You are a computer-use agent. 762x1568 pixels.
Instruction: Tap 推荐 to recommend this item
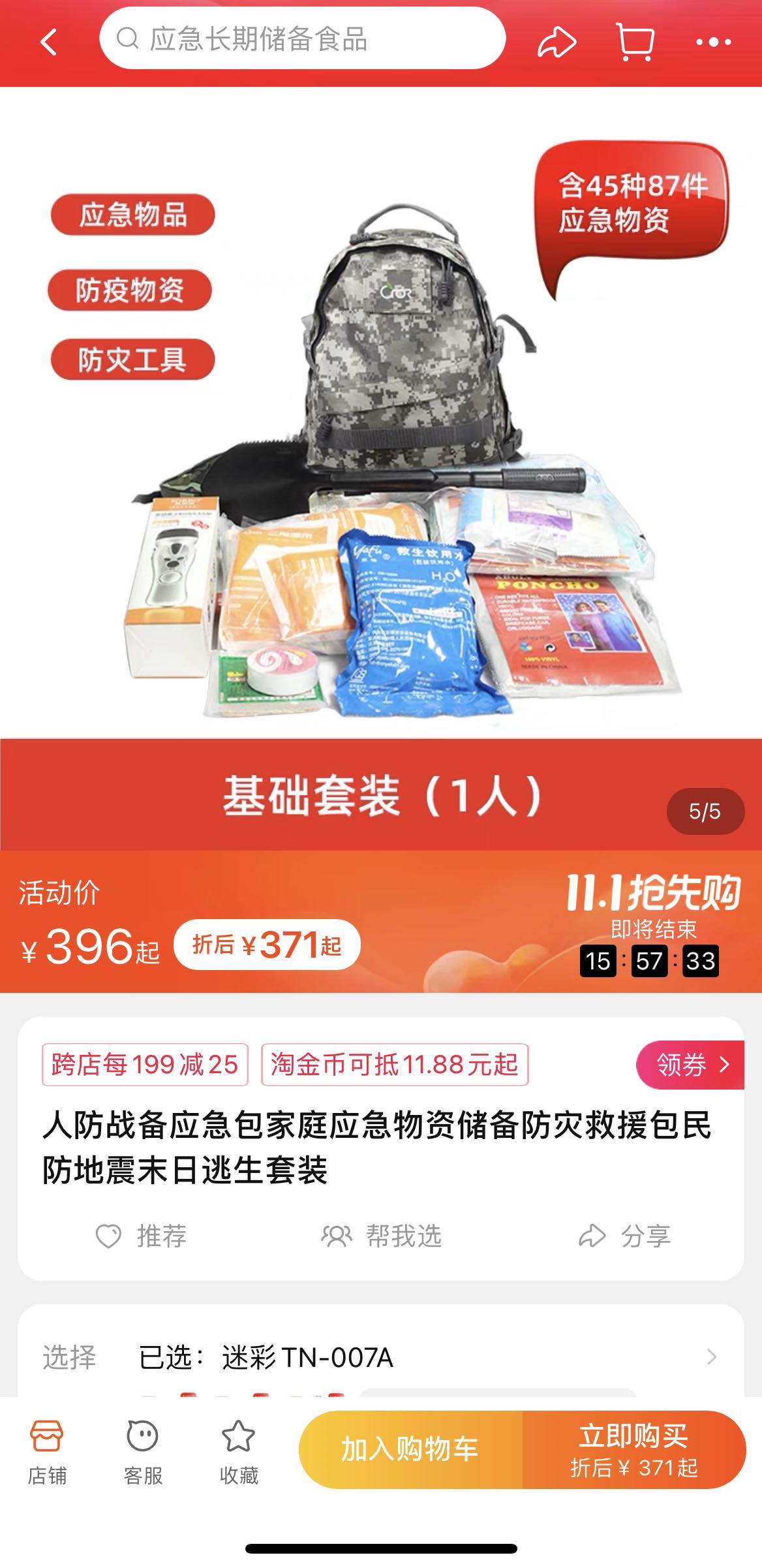[142, 1236]
